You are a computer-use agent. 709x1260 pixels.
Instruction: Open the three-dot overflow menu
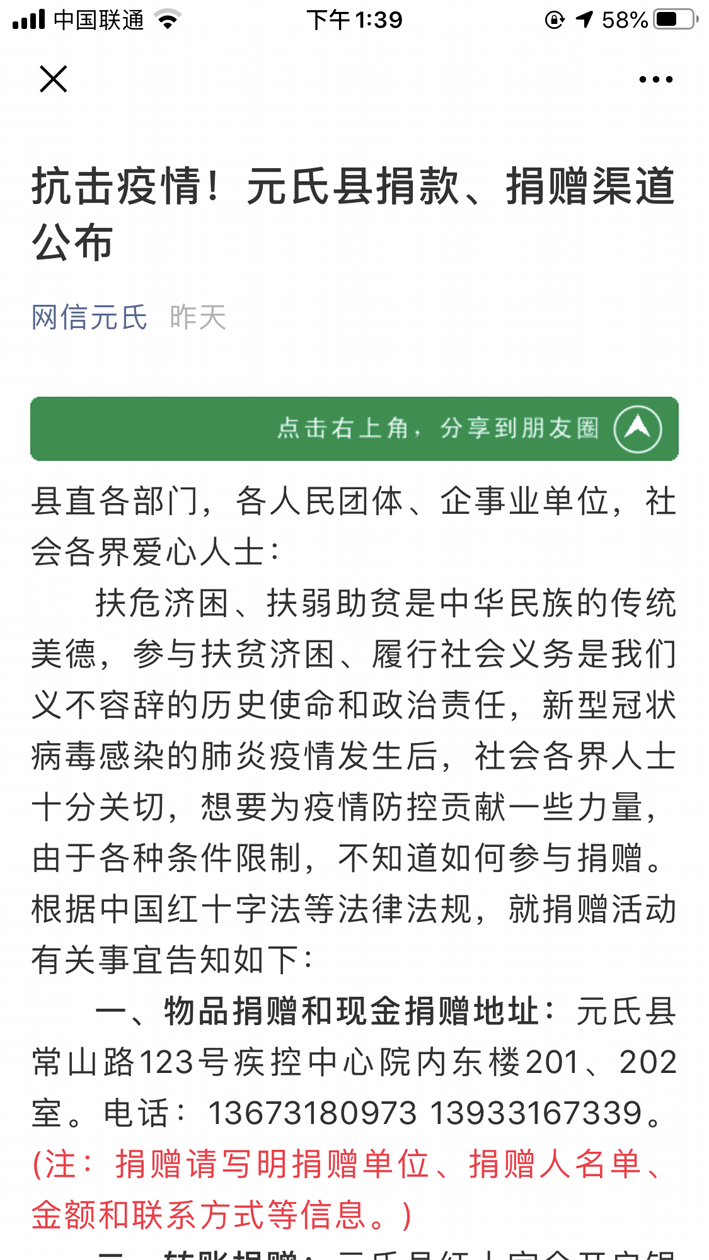(656, 80)
